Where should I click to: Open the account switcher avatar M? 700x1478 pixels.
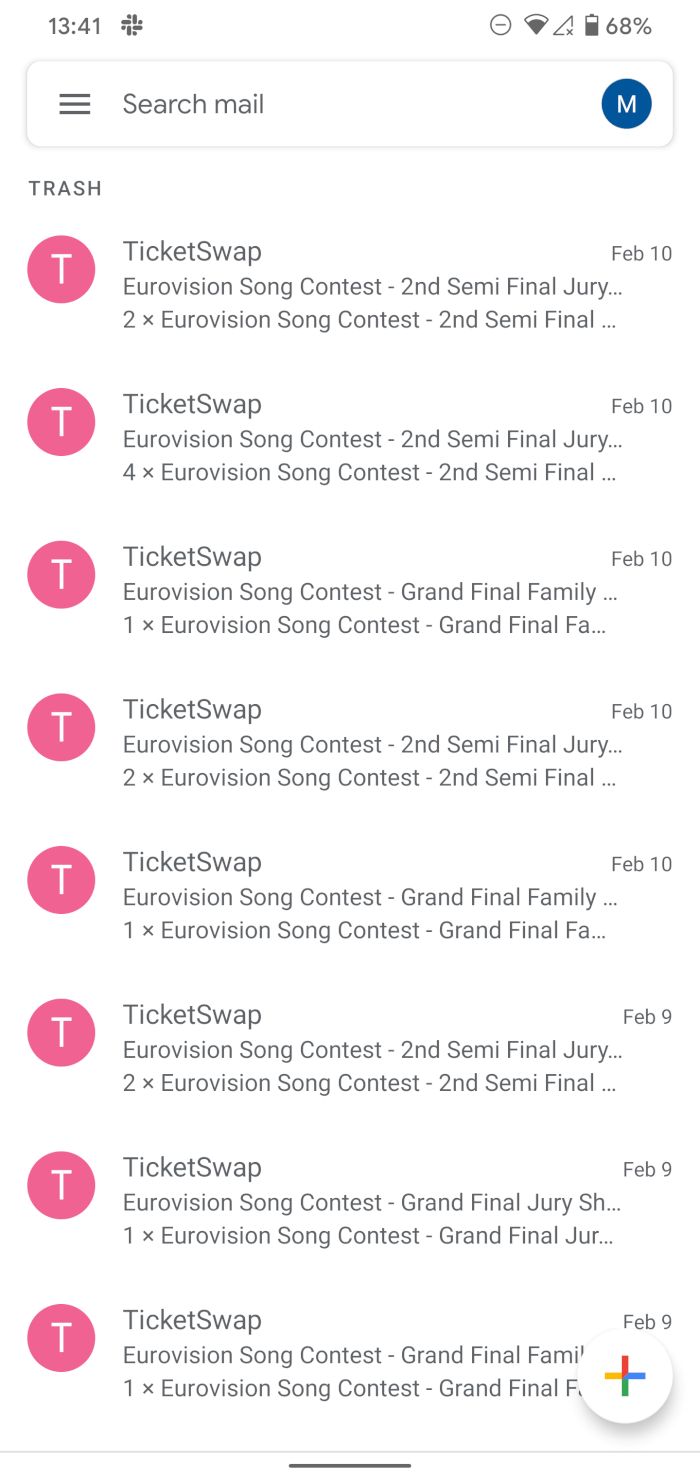[626, 104]
